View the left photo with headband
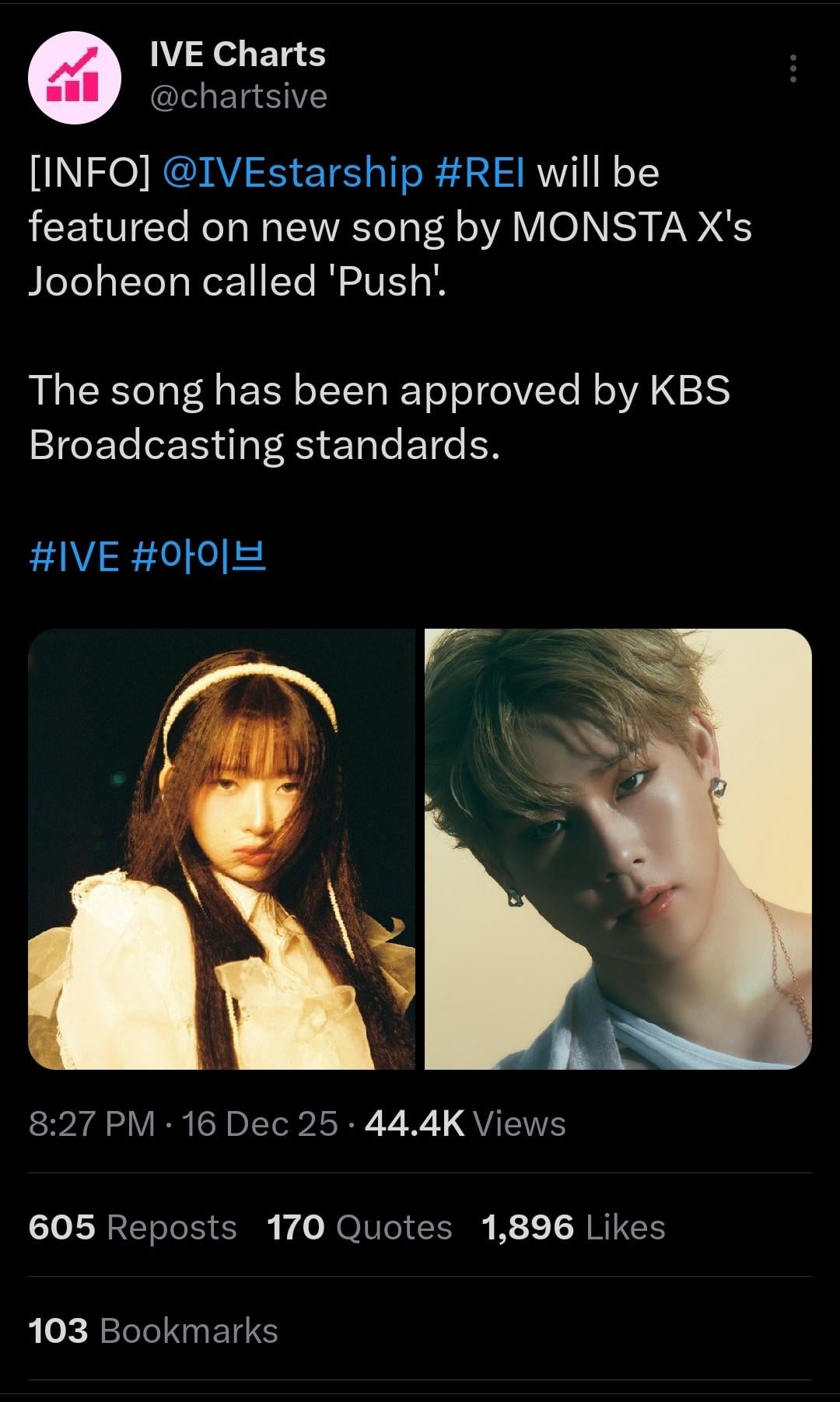This screenshot has width=840, height=1402. [222, 849]
